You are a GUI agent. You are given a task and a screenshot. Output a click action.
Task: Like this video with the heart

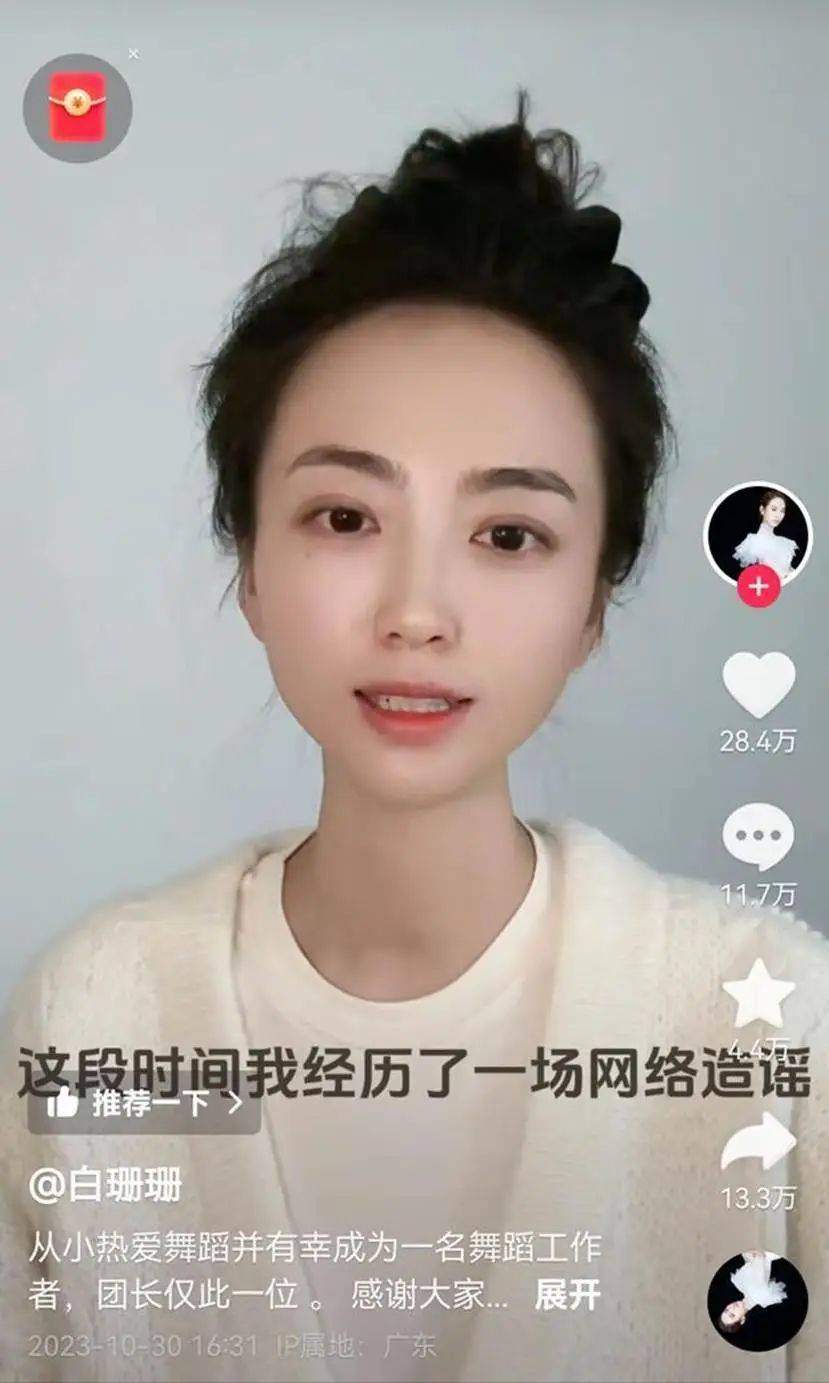759,685
